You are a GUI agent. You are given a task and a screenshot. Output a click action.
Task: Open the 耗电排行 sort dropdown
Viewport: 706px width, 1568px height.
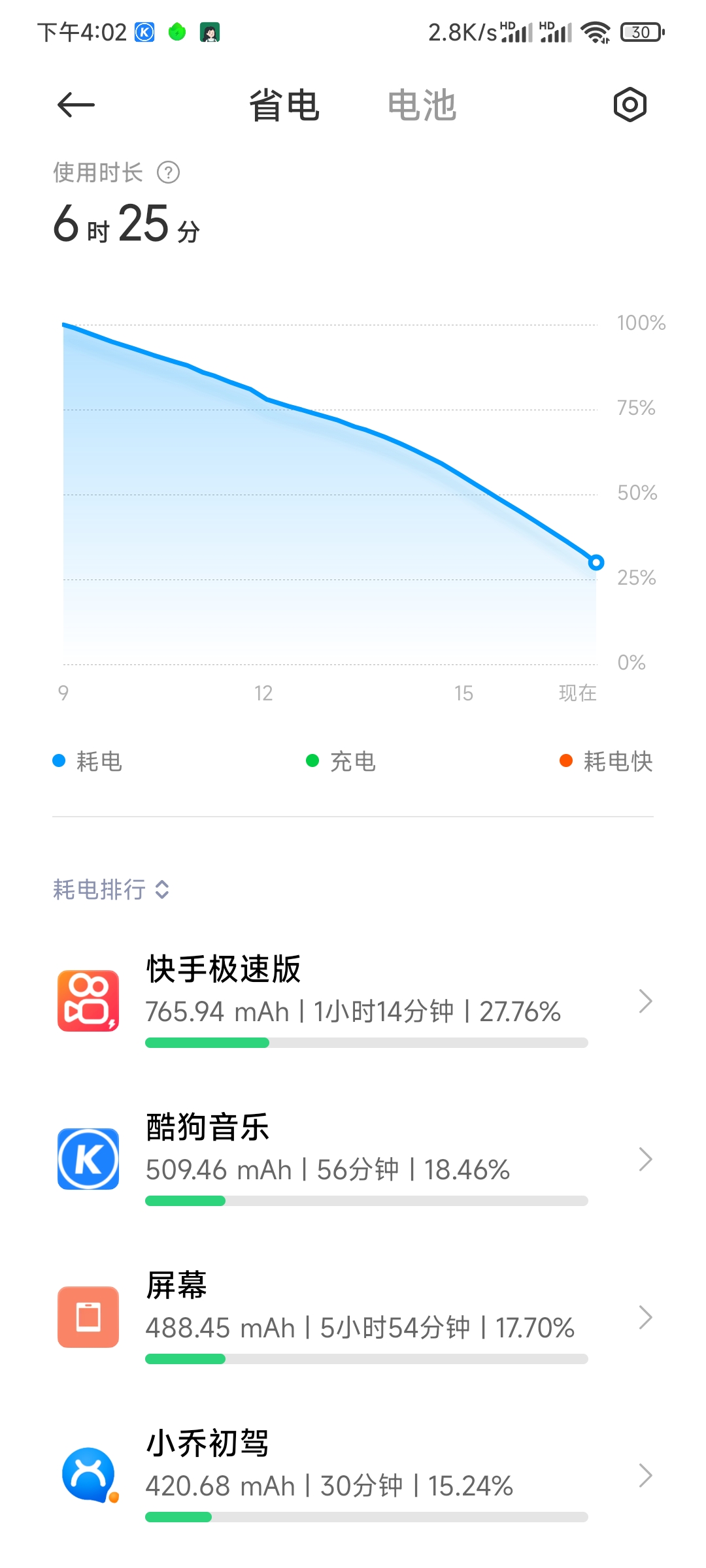tap(112, 889)
